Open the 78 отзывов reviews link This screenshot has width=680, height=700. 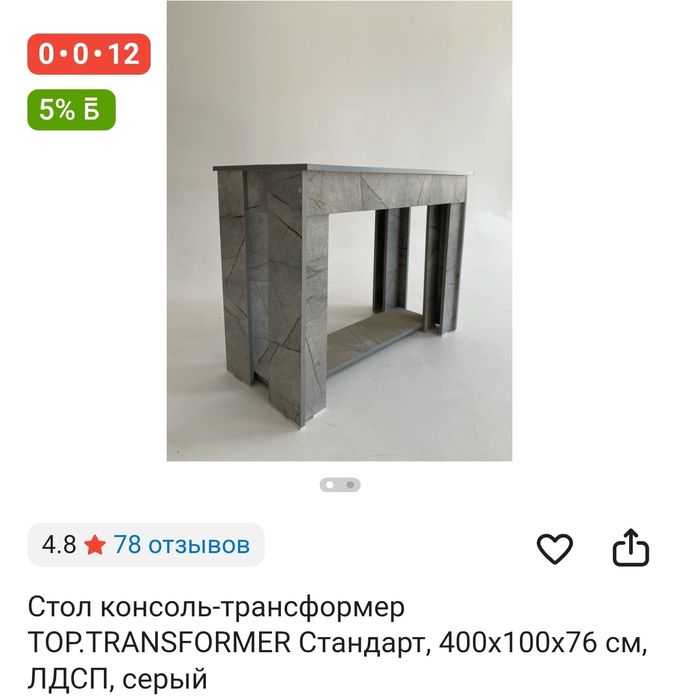[x=181, y=545]
